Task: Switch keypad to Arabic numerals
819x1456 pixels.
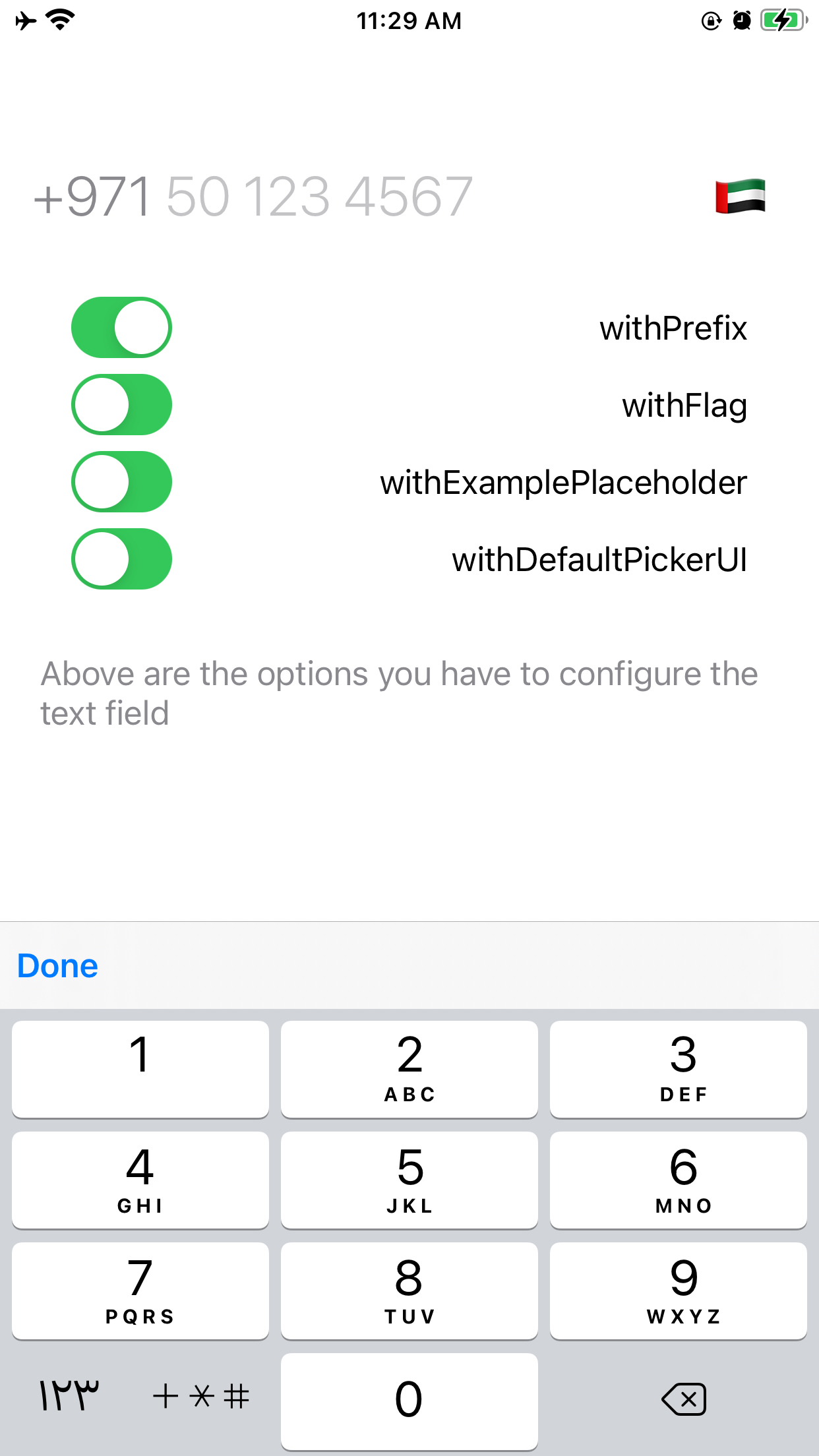Action: pyautogui.click(x=69, y=1397)
